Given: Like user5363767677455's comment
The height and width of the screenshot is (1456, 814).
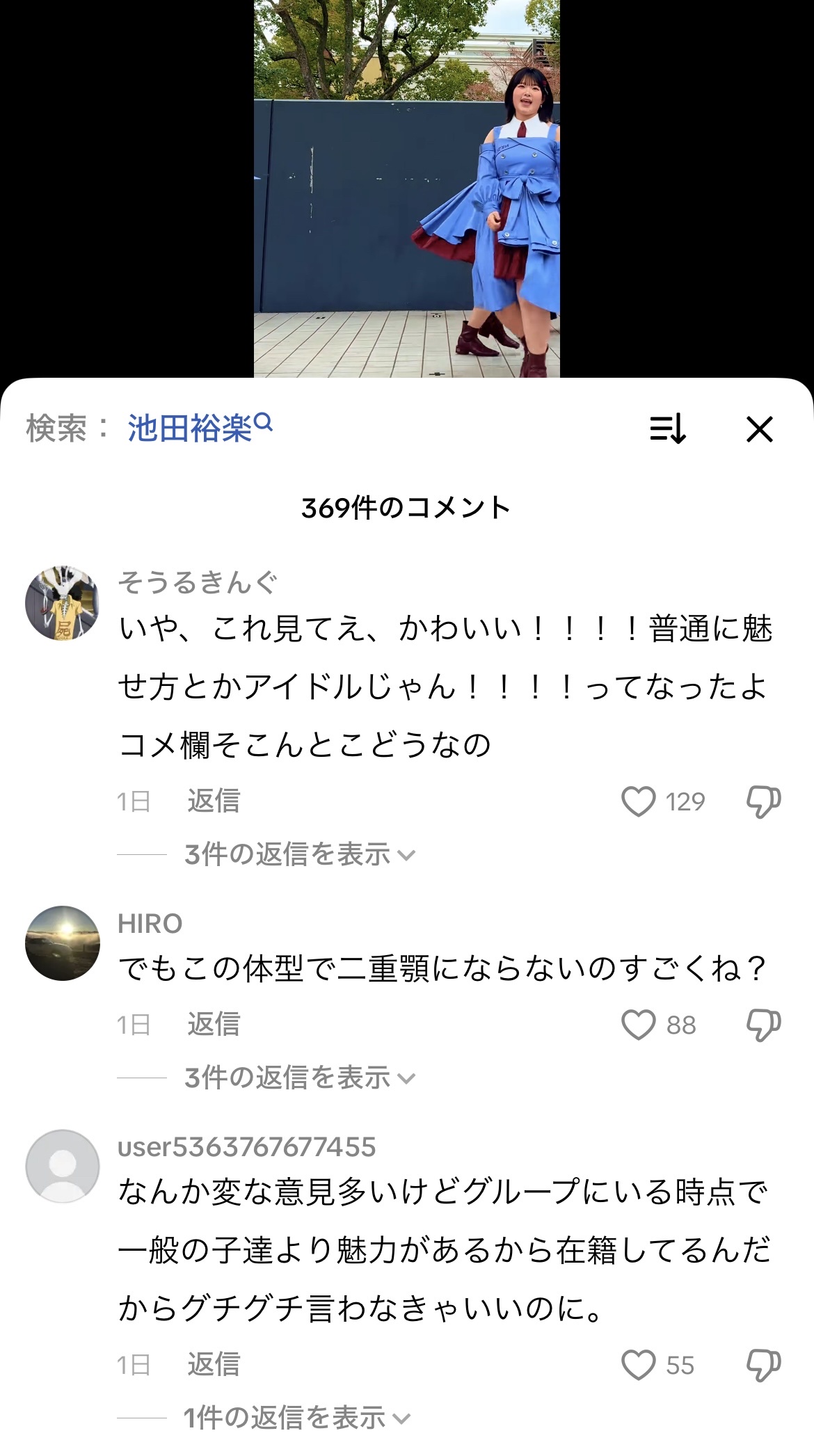Looking at the screenshot, I should [639, 1365].
